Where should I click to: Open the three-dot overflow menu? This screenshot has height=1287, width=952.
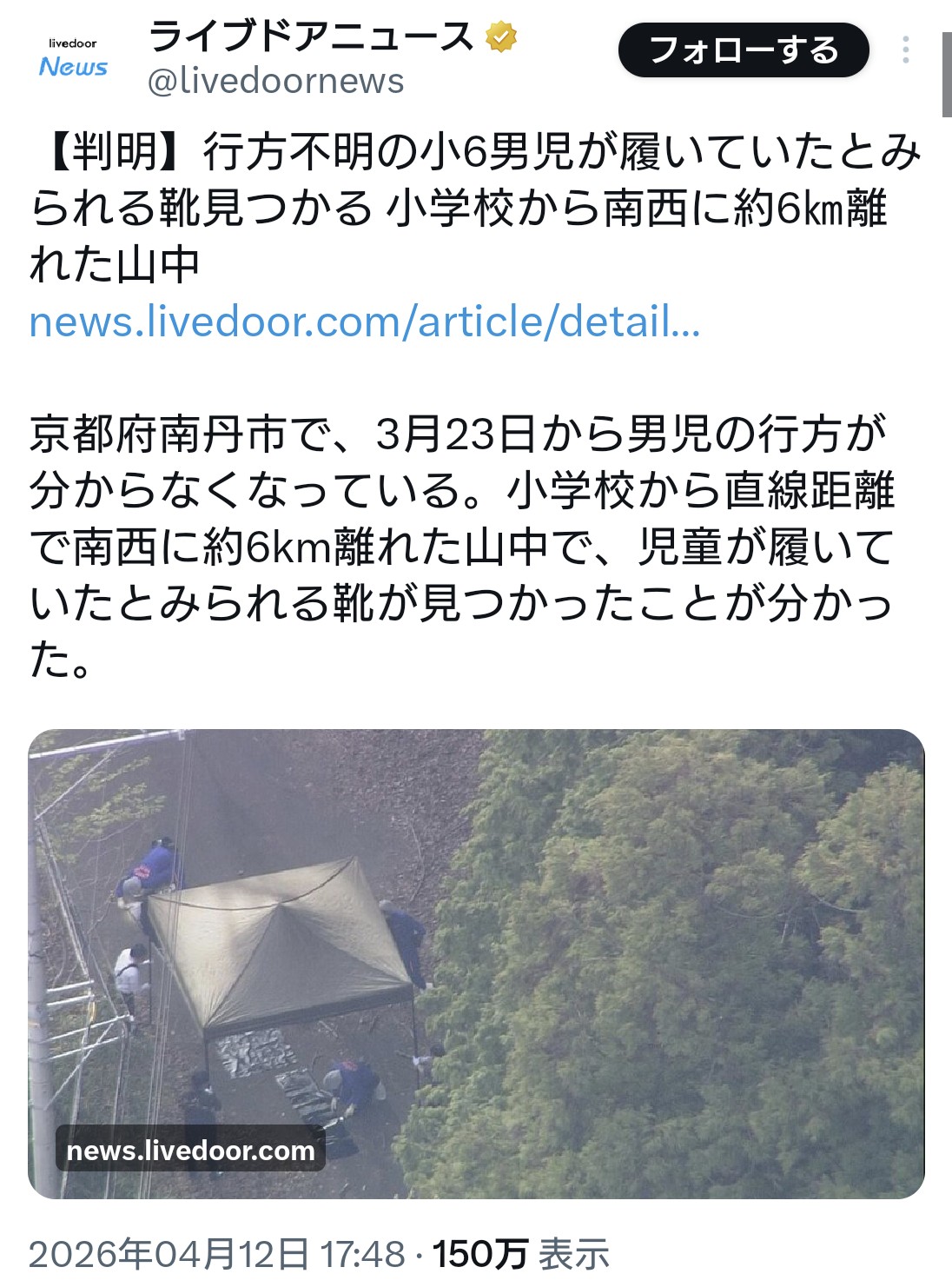coord(905,50)
